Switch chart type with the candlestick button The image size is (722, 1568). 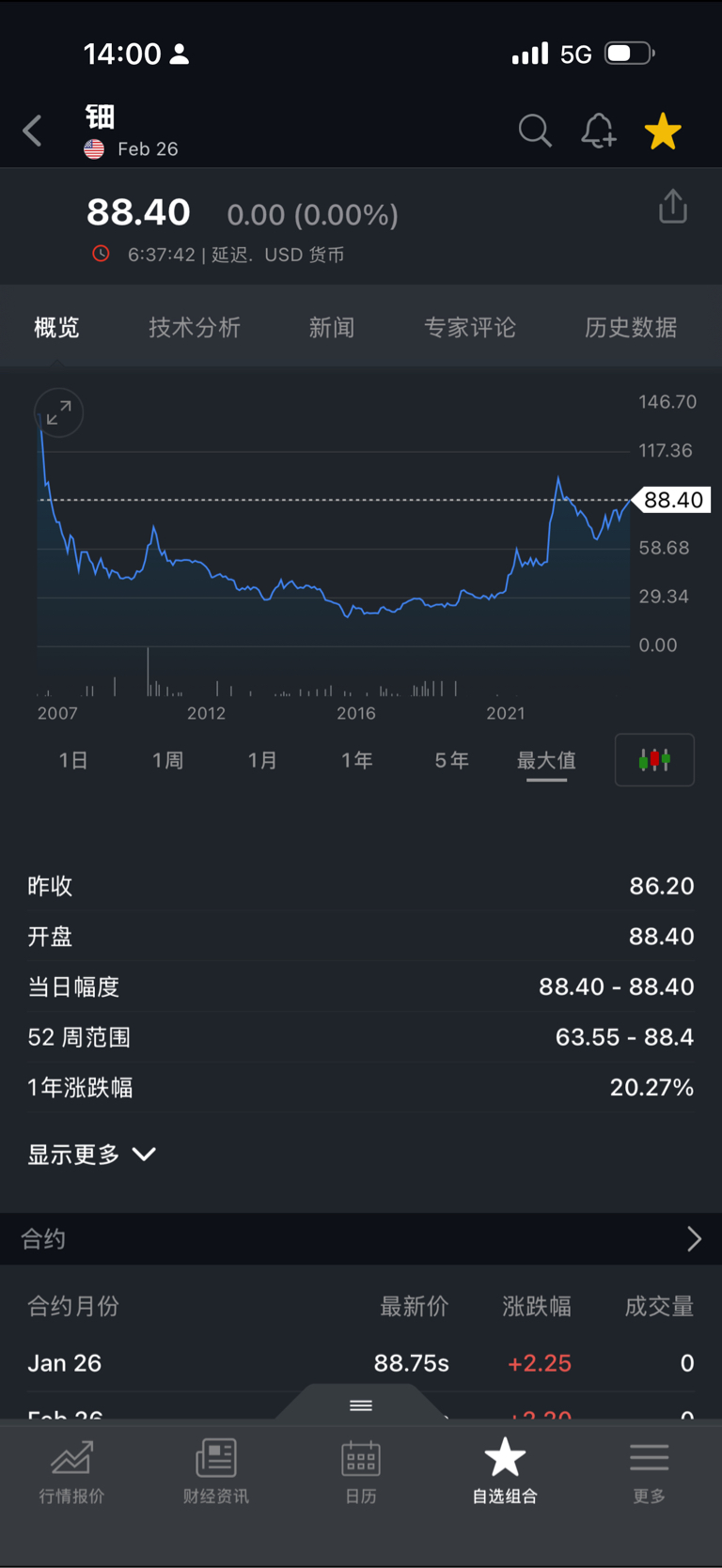[x=654, y=759]
